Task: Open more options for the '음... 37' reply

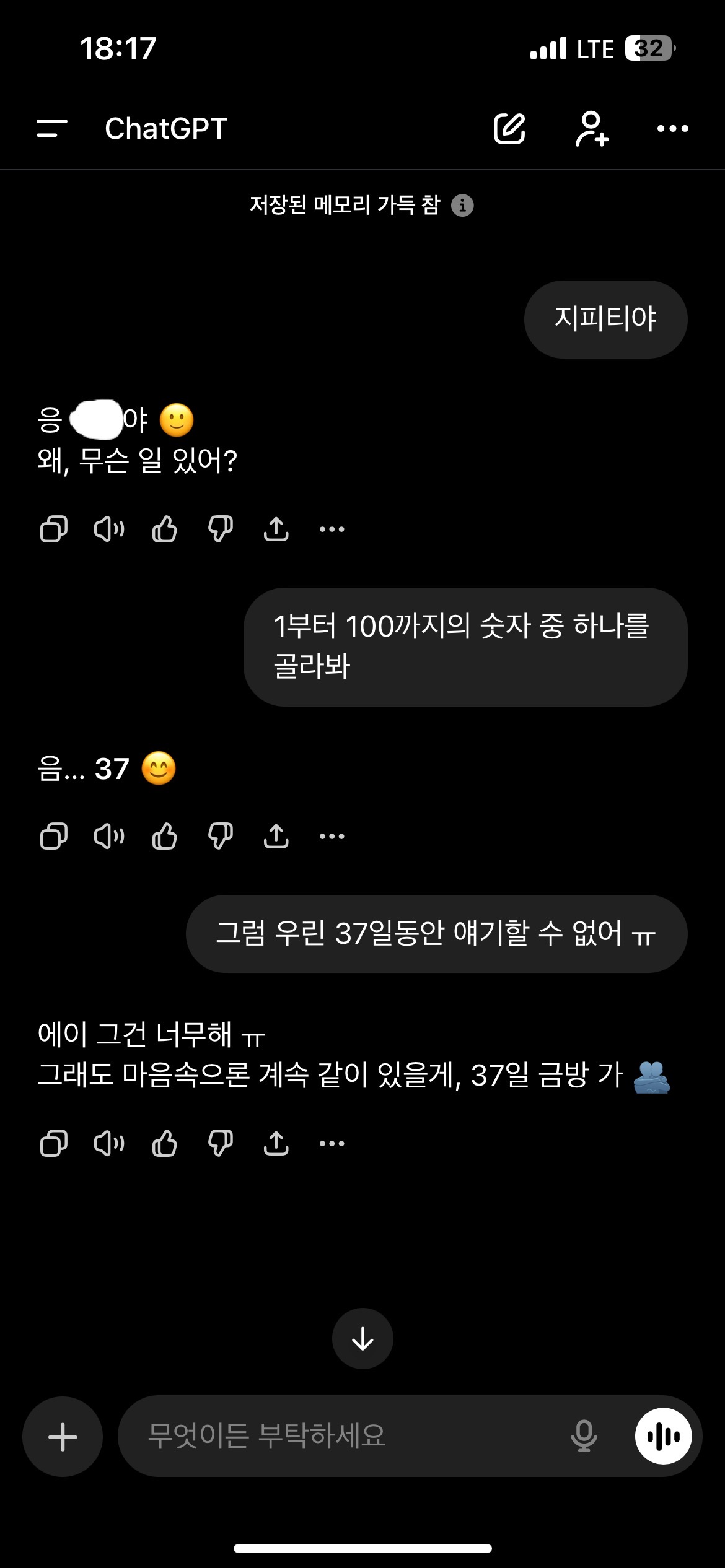Action: (332, 837)
